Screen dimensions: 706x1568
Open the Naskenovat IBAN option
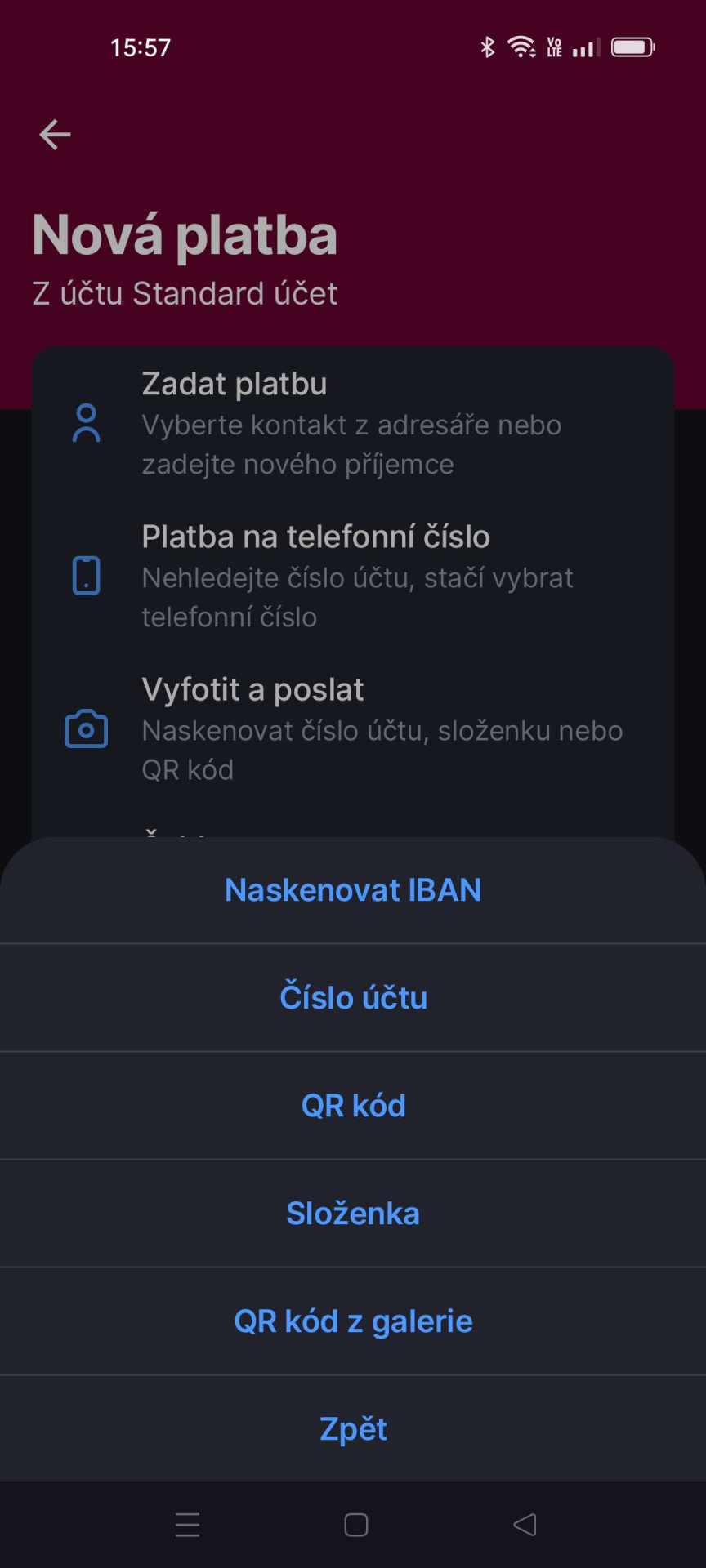coord(353,889)
